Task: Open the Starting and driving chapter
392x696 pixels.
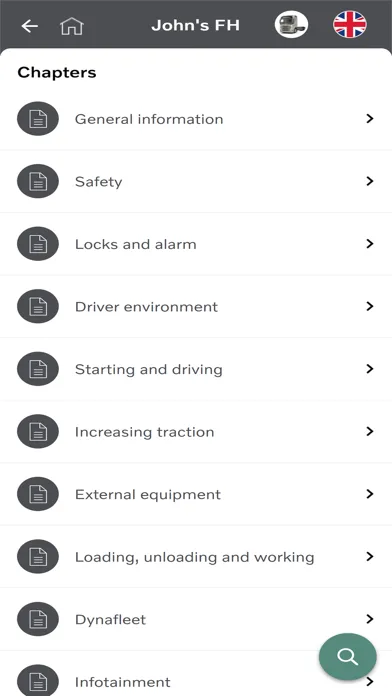Action: click(196, 369)
